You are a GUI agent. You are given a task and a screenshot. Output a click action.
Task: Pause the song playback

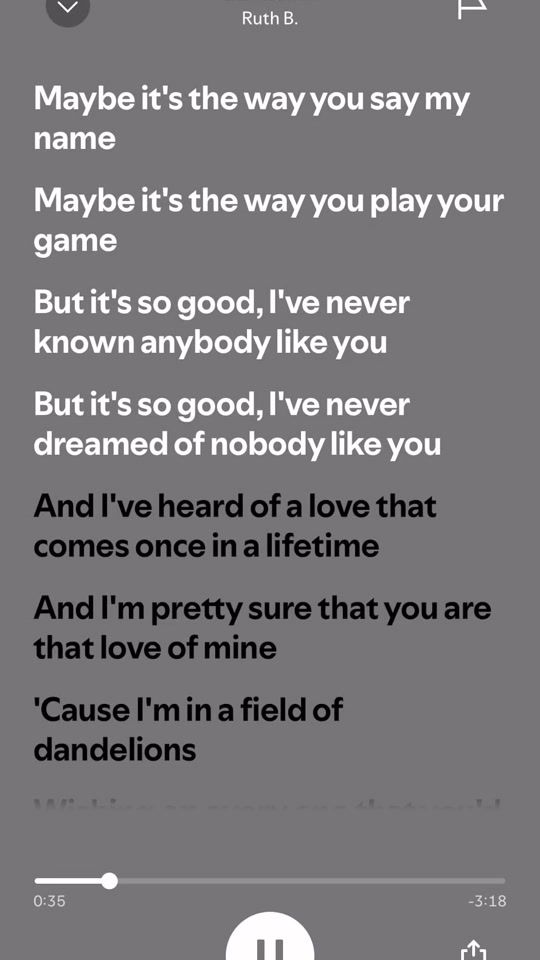coord(270,937)
